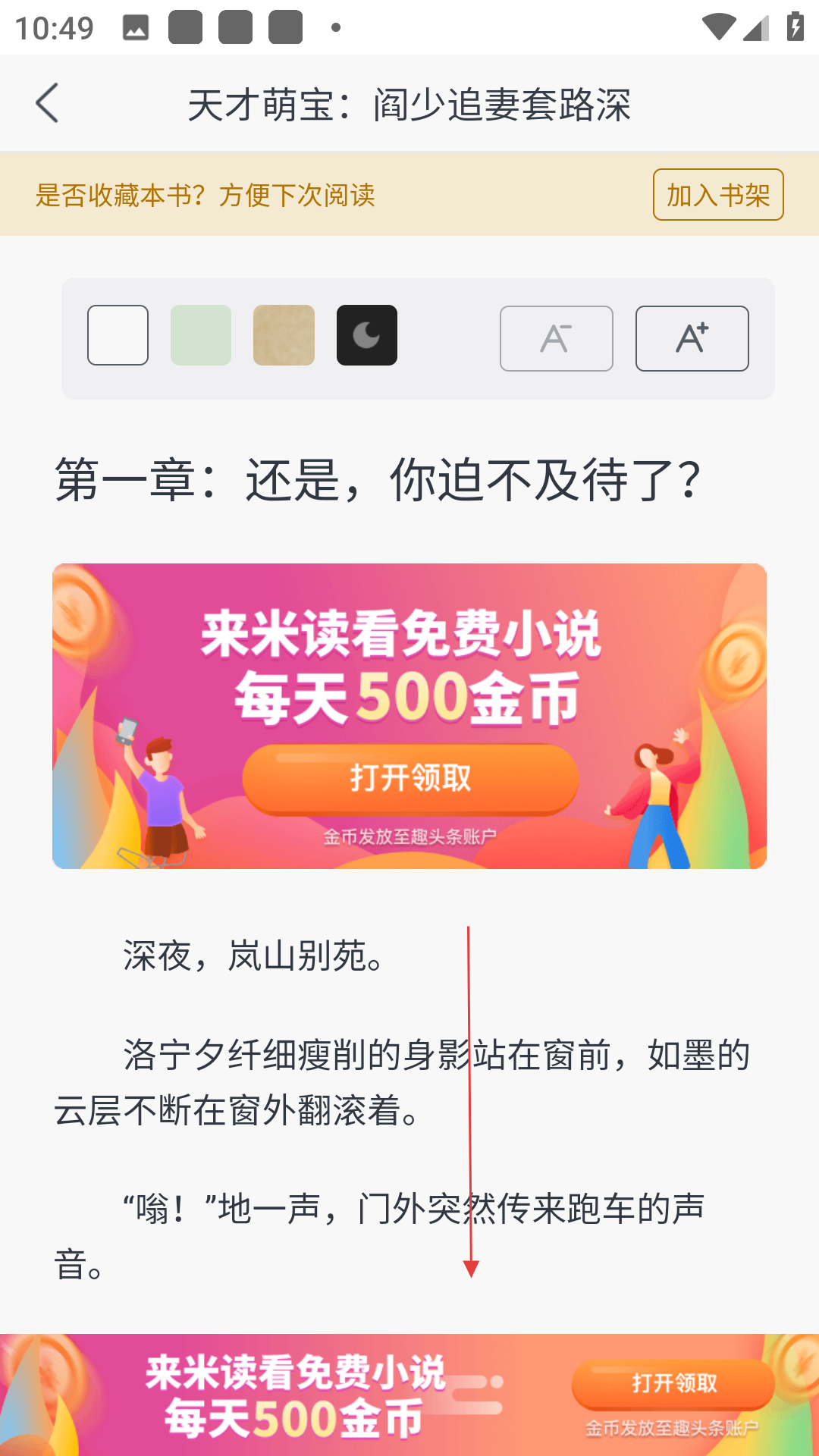The height and width of the screenshot is (1456, 819).
Task: Enable night mode with moon swatch
Action: (x=367, y=335)
